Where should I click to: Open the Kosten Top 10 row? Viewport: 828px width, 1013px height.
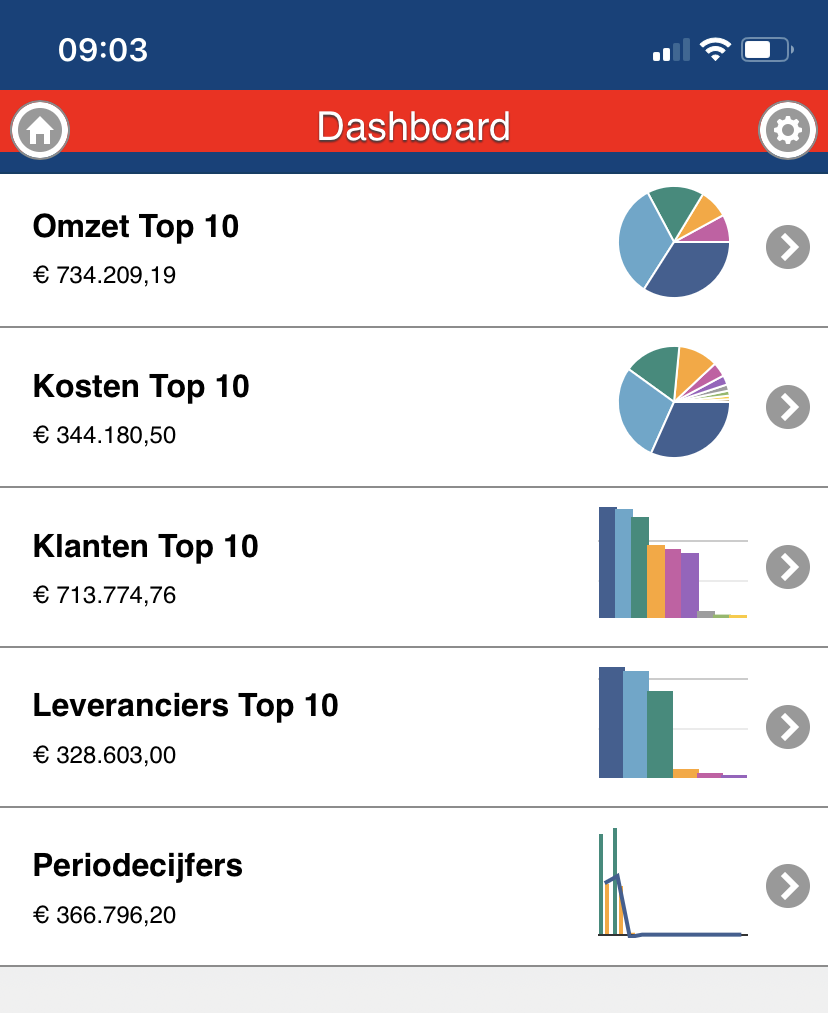coord(414,407)
